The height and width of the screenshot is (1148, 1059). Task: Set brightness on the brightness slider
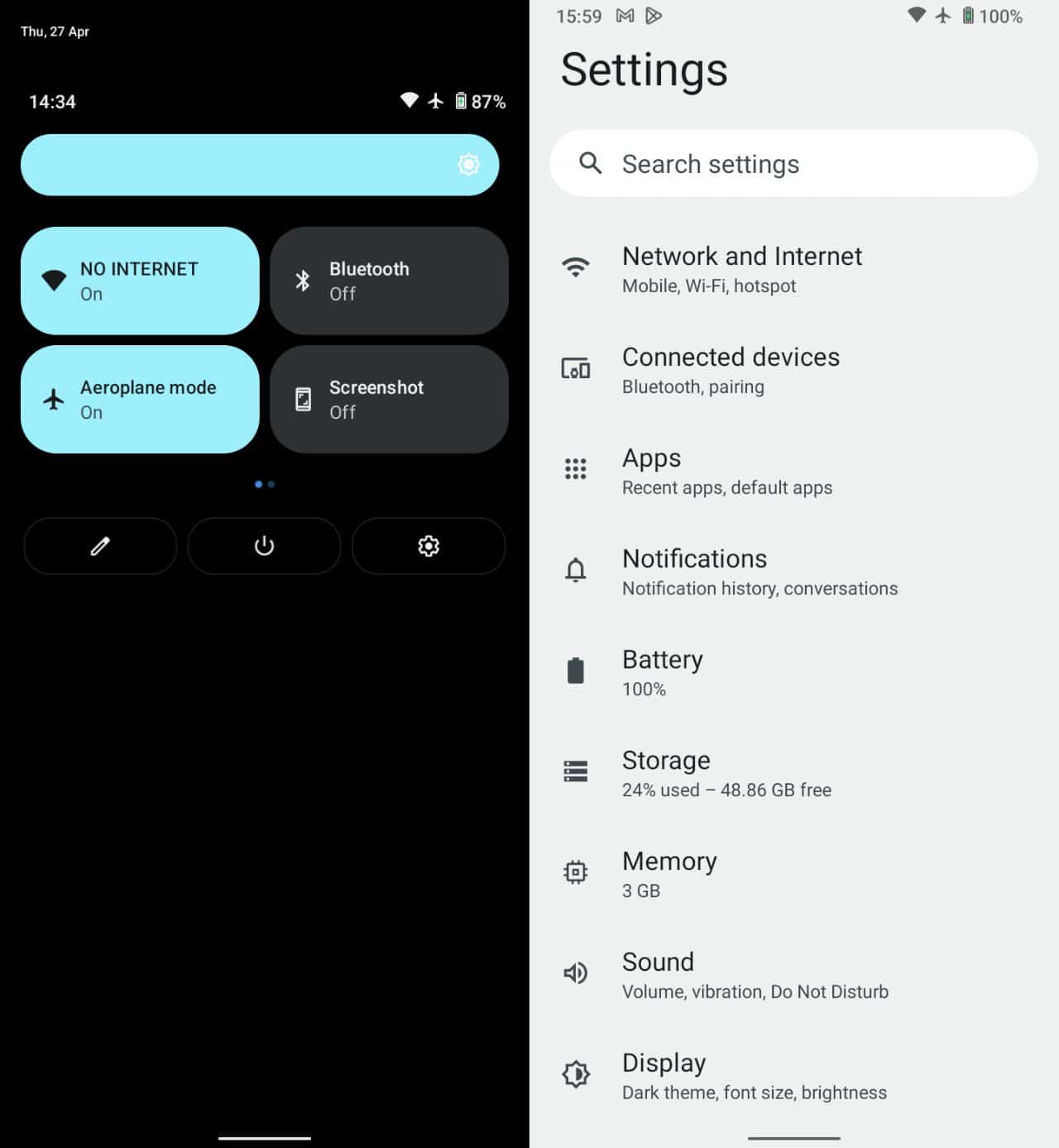(x=260, y=165)
